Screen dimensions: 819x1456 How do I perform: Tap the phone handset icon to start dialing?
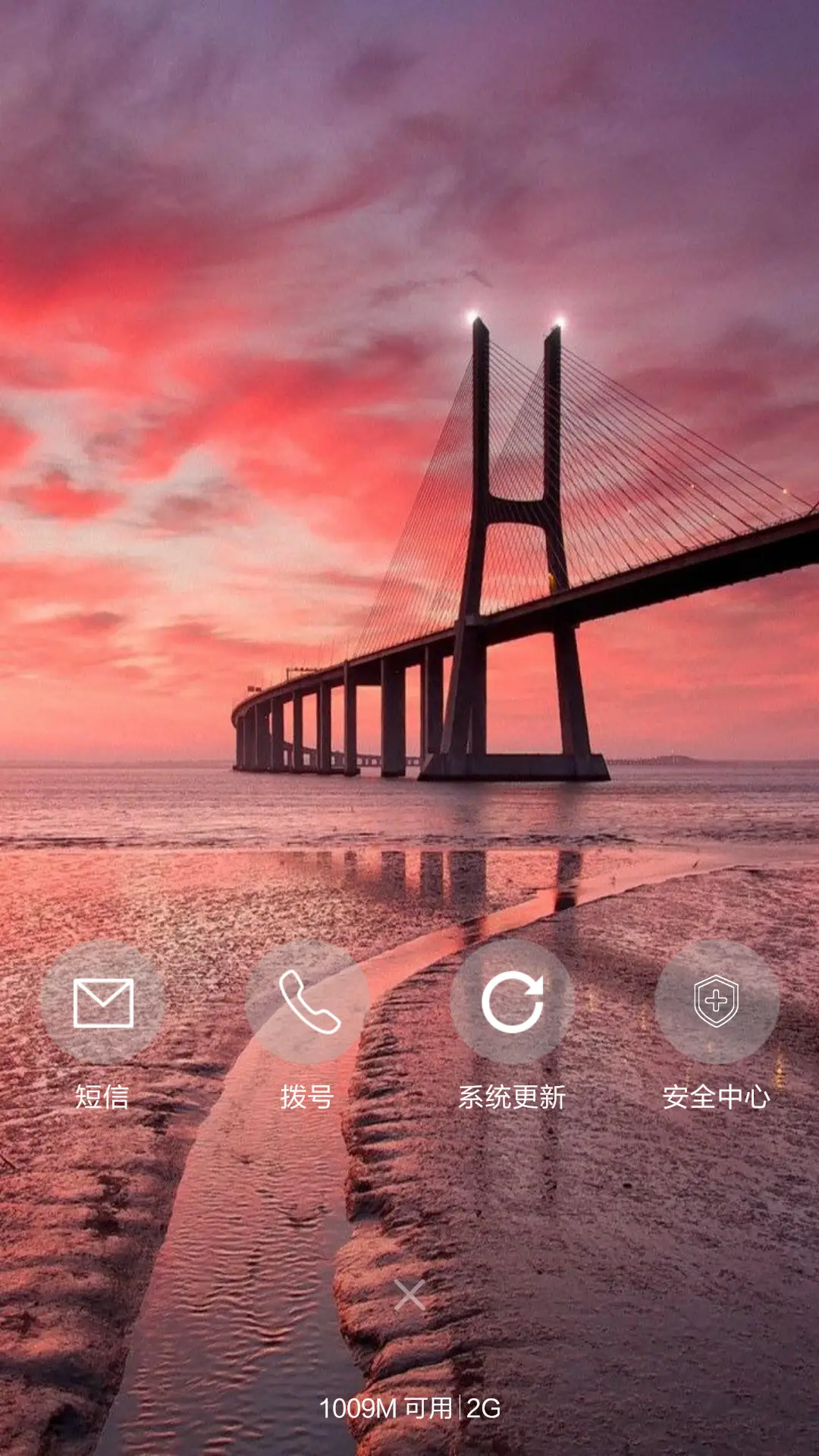308,1003
